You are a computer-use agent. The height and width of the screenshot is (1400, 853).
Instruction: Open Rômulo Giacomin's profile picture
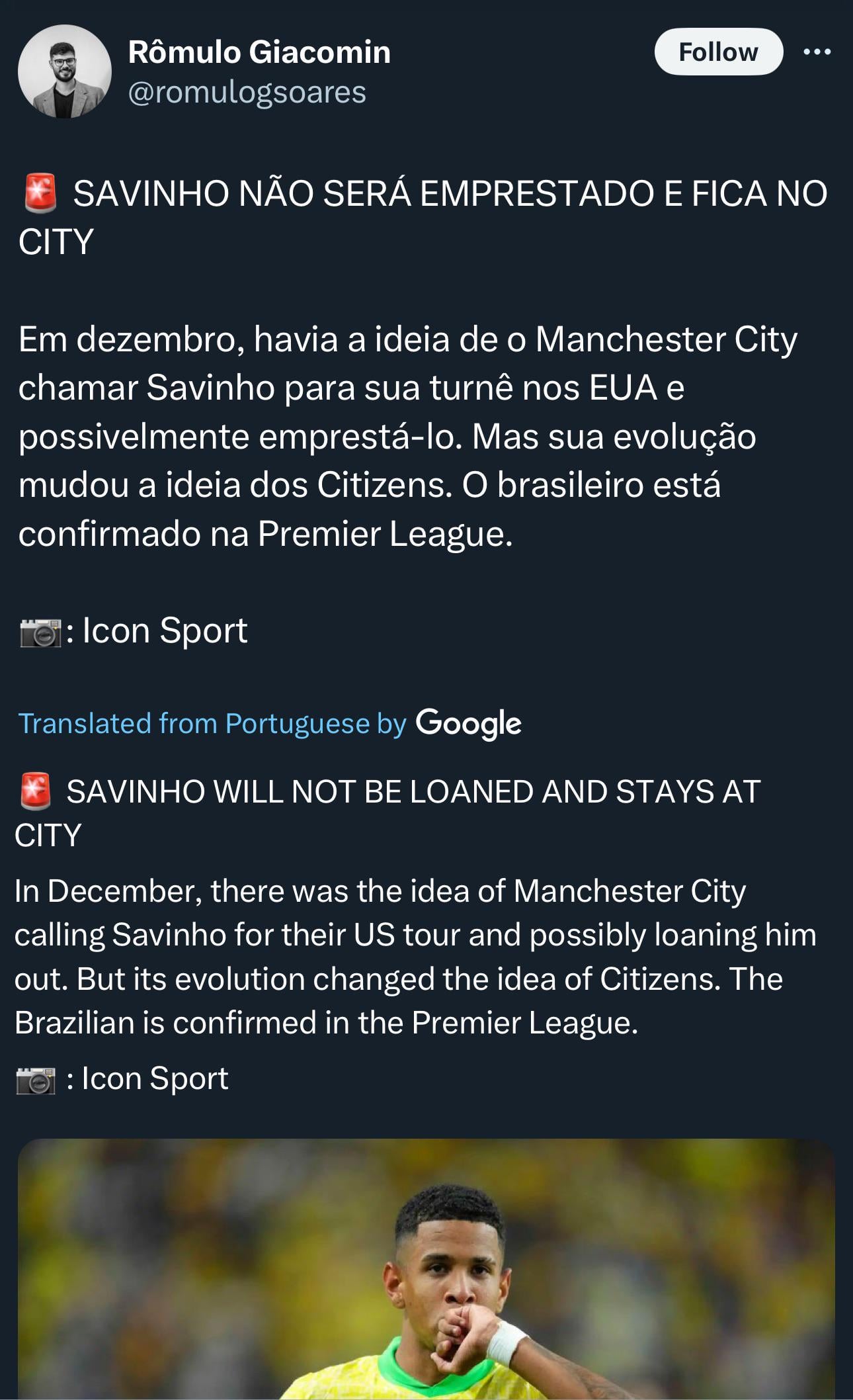point(64,71)
